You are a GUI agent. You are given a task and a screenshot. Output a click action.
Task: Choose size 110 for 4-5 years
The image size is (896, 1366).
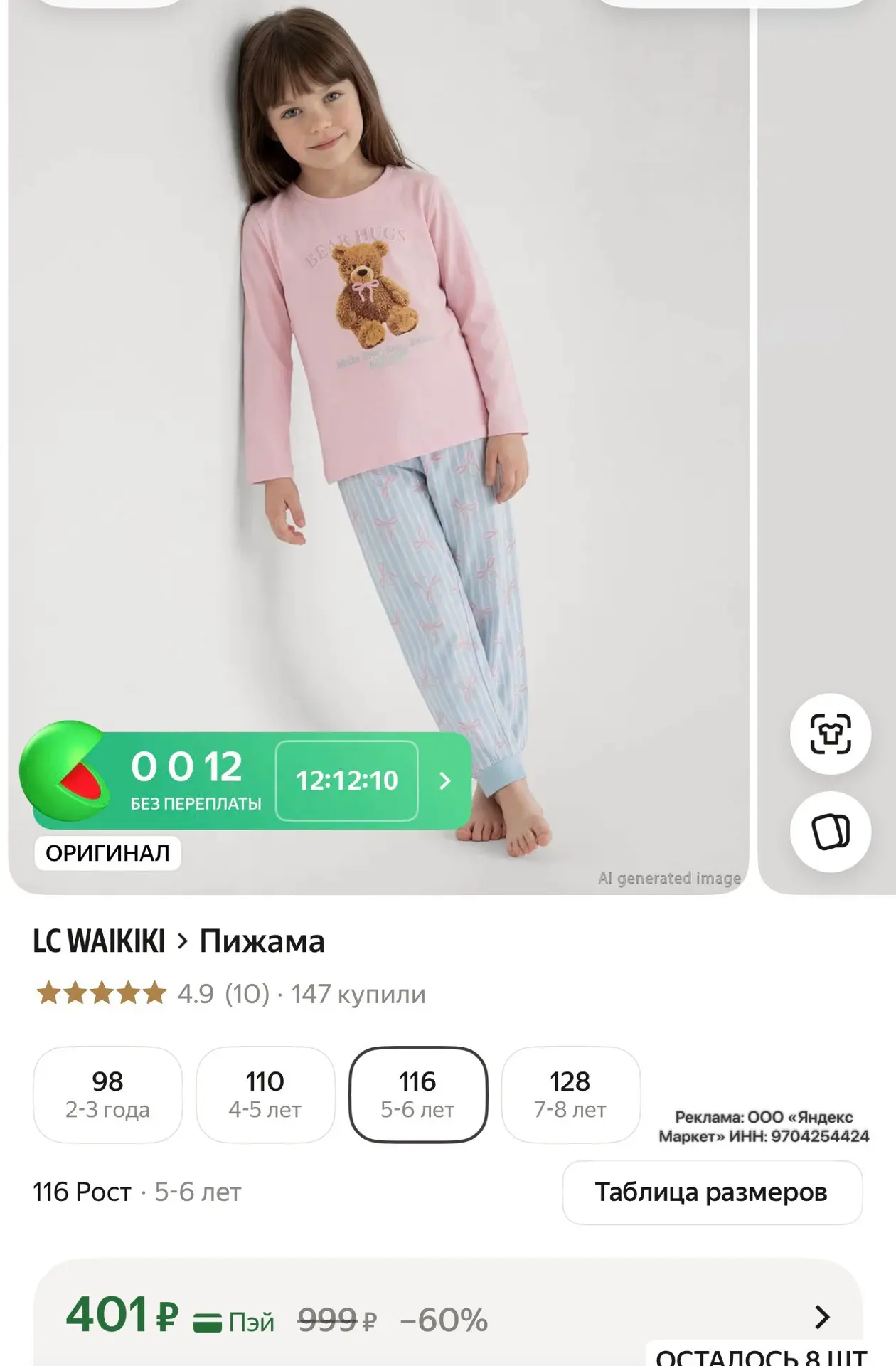(x=265, y=1094)
